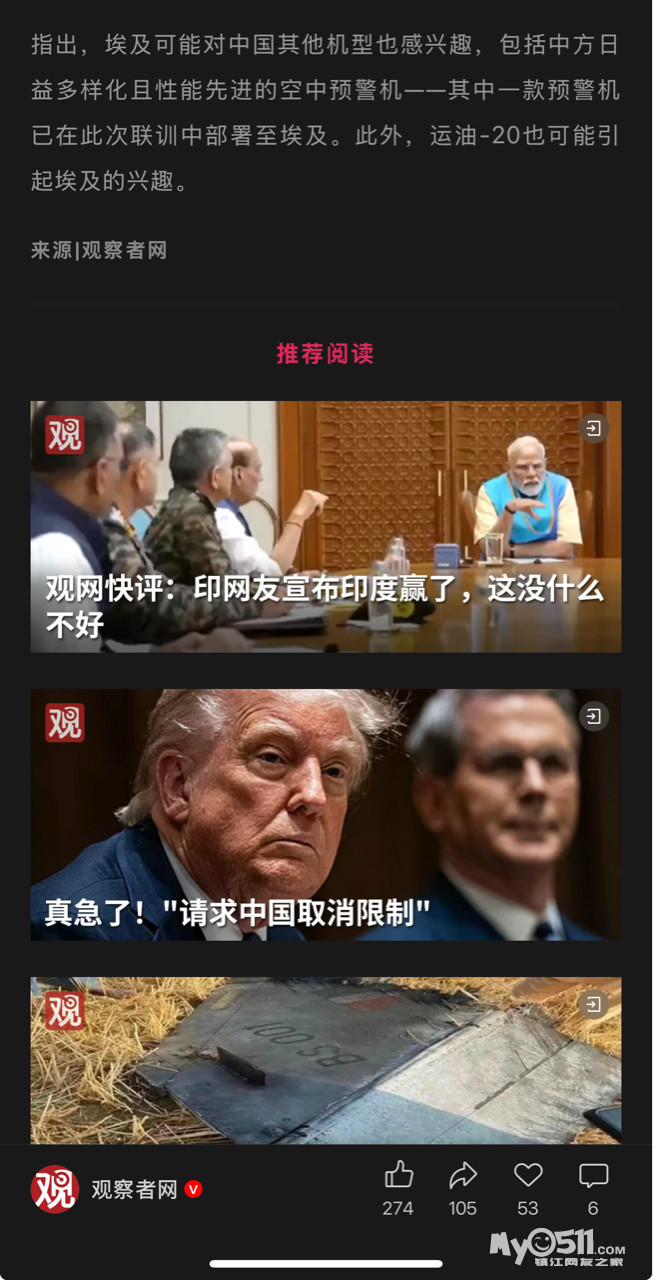The width and height of the screenshot is (653, 1280).
Task: Open the recommended article showing aircraft wreckage
Action: coord(325,1060)
